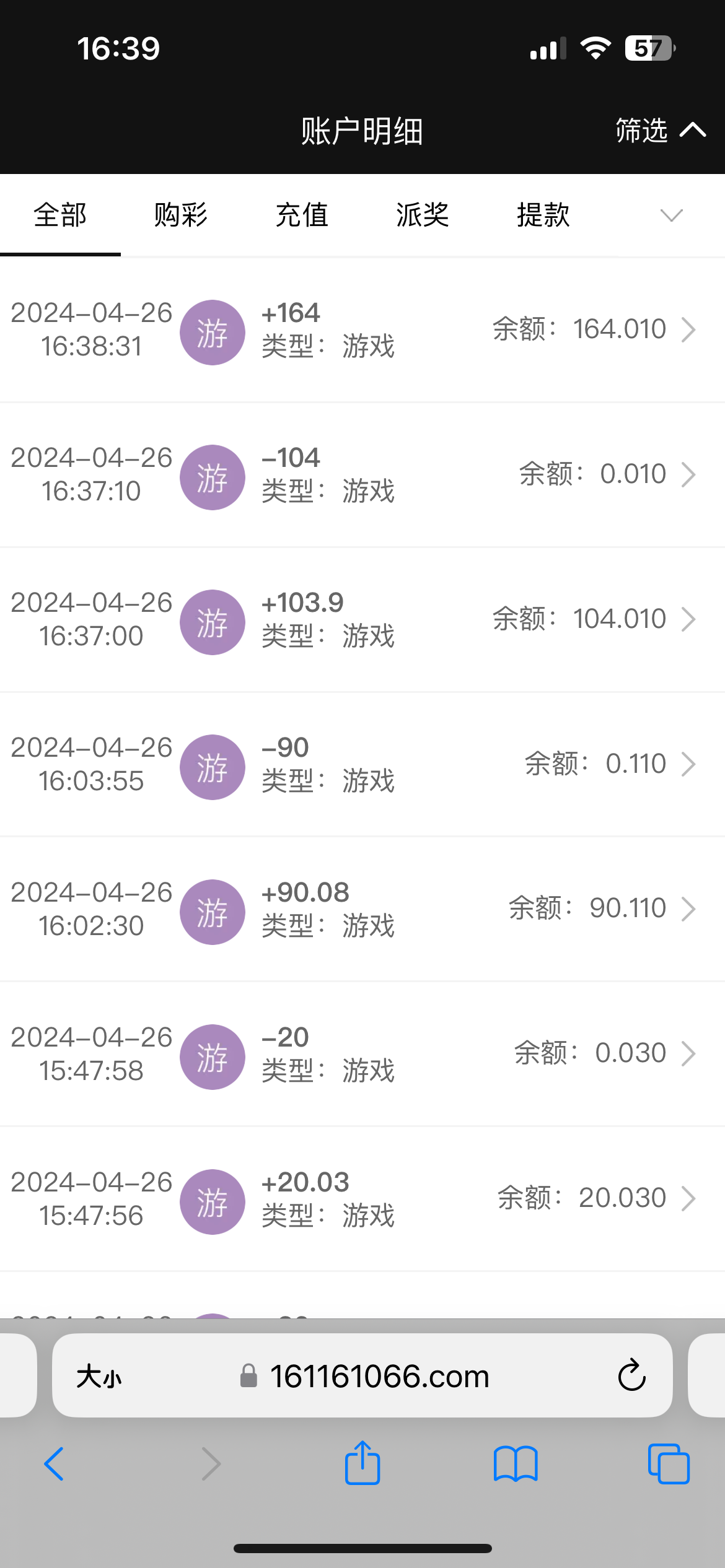Open the 大小 page settings menu
Image resolution: width=725 pixels, height=1568 pixels.
[99, 1377]
